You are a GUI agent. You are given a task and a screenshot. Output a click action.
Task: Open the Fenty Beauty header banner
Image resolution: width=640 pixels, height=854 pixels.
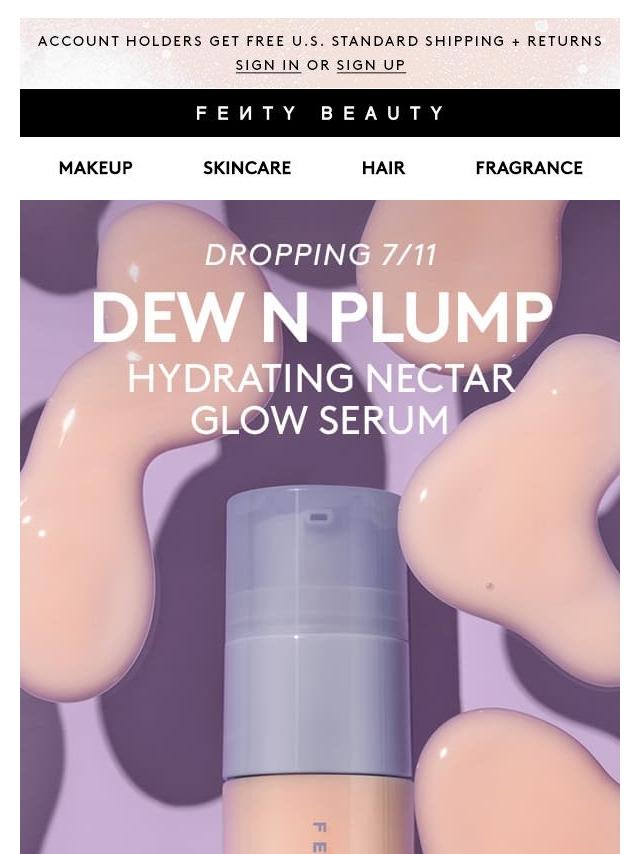pos(320,113)
